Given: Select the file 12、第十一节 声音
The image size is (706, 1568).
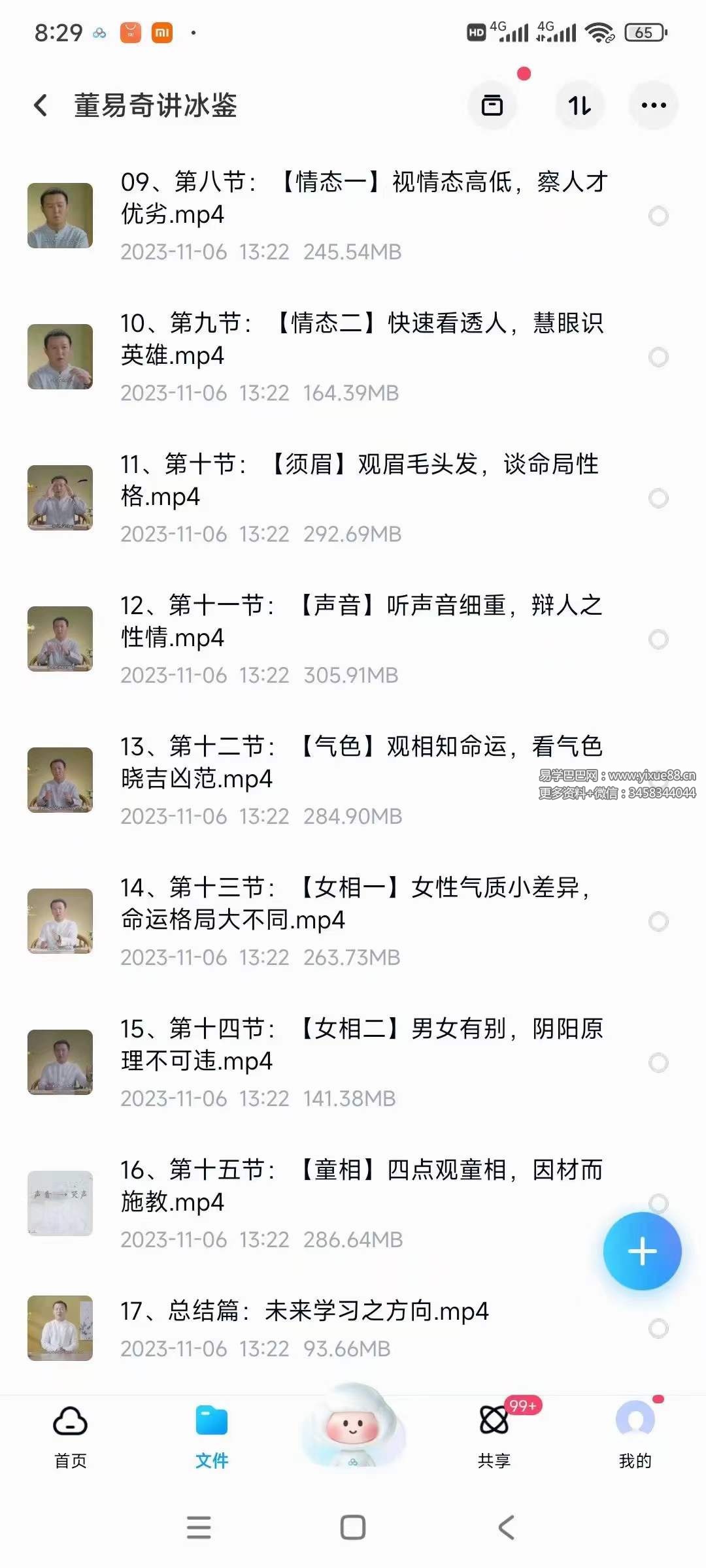Looking at the screenshot, I should tap(658, 640).
